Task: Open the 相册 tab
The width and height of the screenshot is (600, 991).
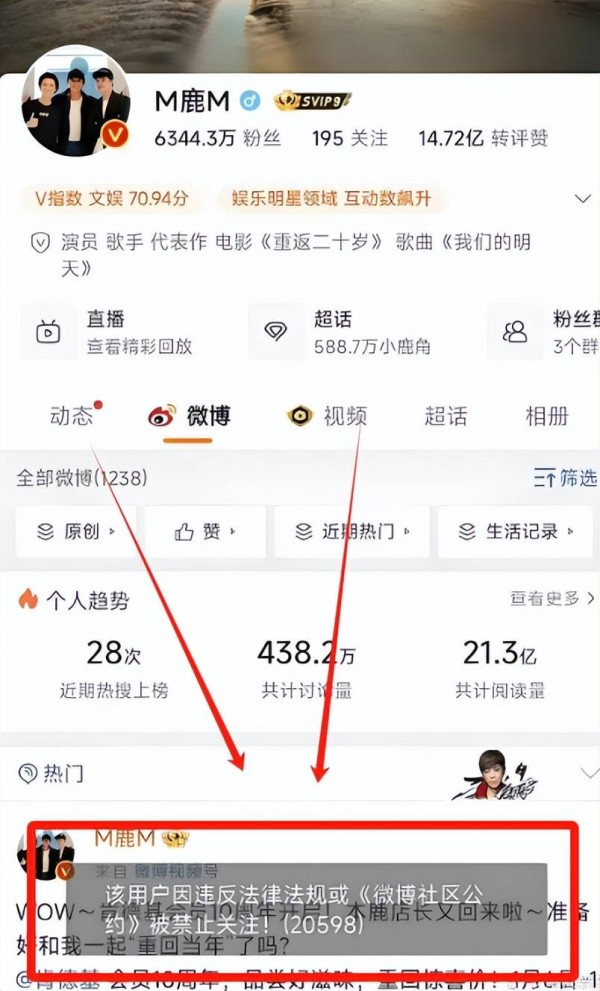Action: 548,416
